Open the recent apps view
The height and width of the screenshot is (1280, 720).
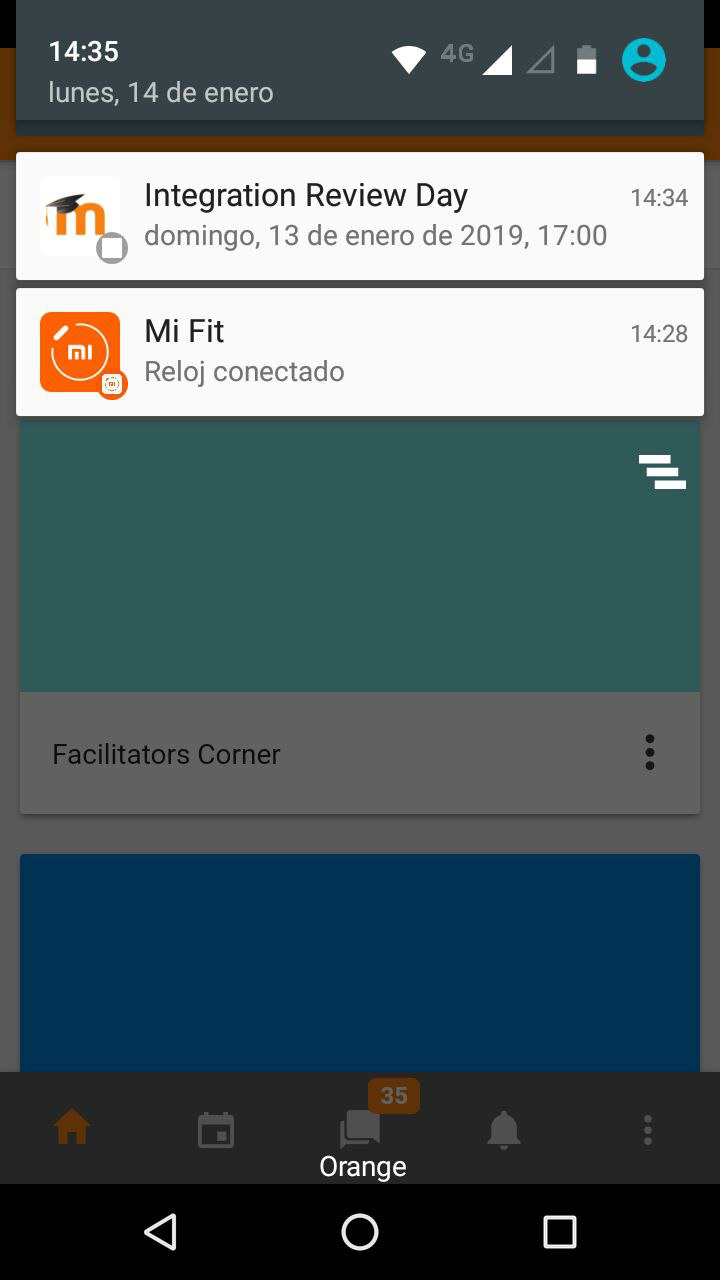[x=560, y=1232]
